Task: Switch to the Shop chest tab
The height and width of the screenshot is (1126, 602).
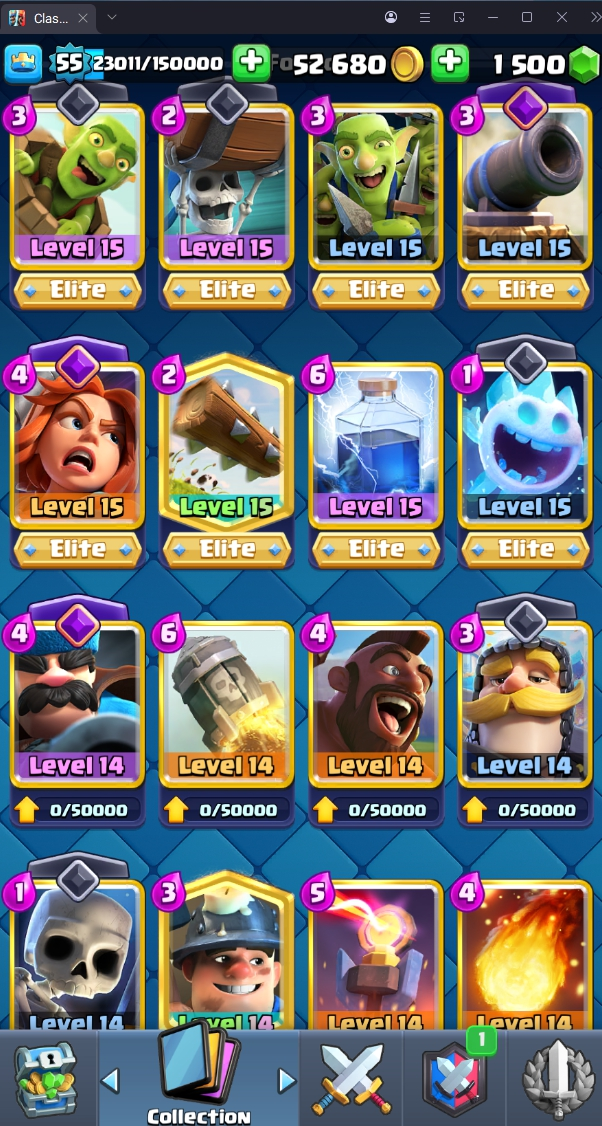Action: click(46, 1080)
